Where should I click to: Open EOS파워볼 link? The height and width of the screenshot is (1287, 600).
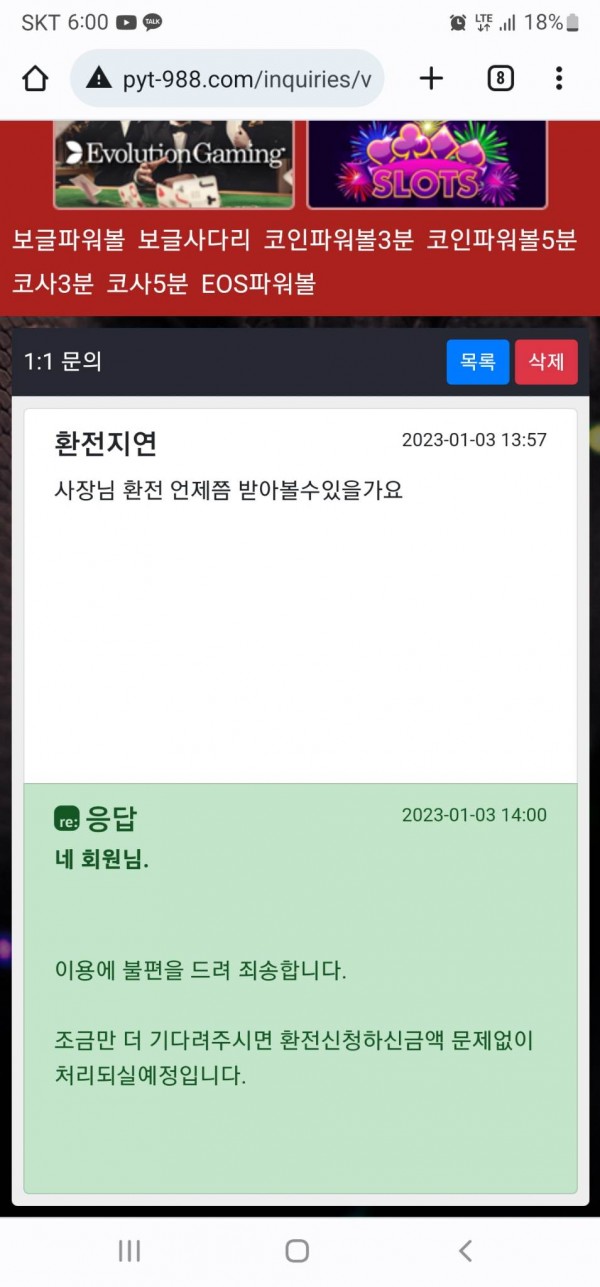tap(258, 284)
